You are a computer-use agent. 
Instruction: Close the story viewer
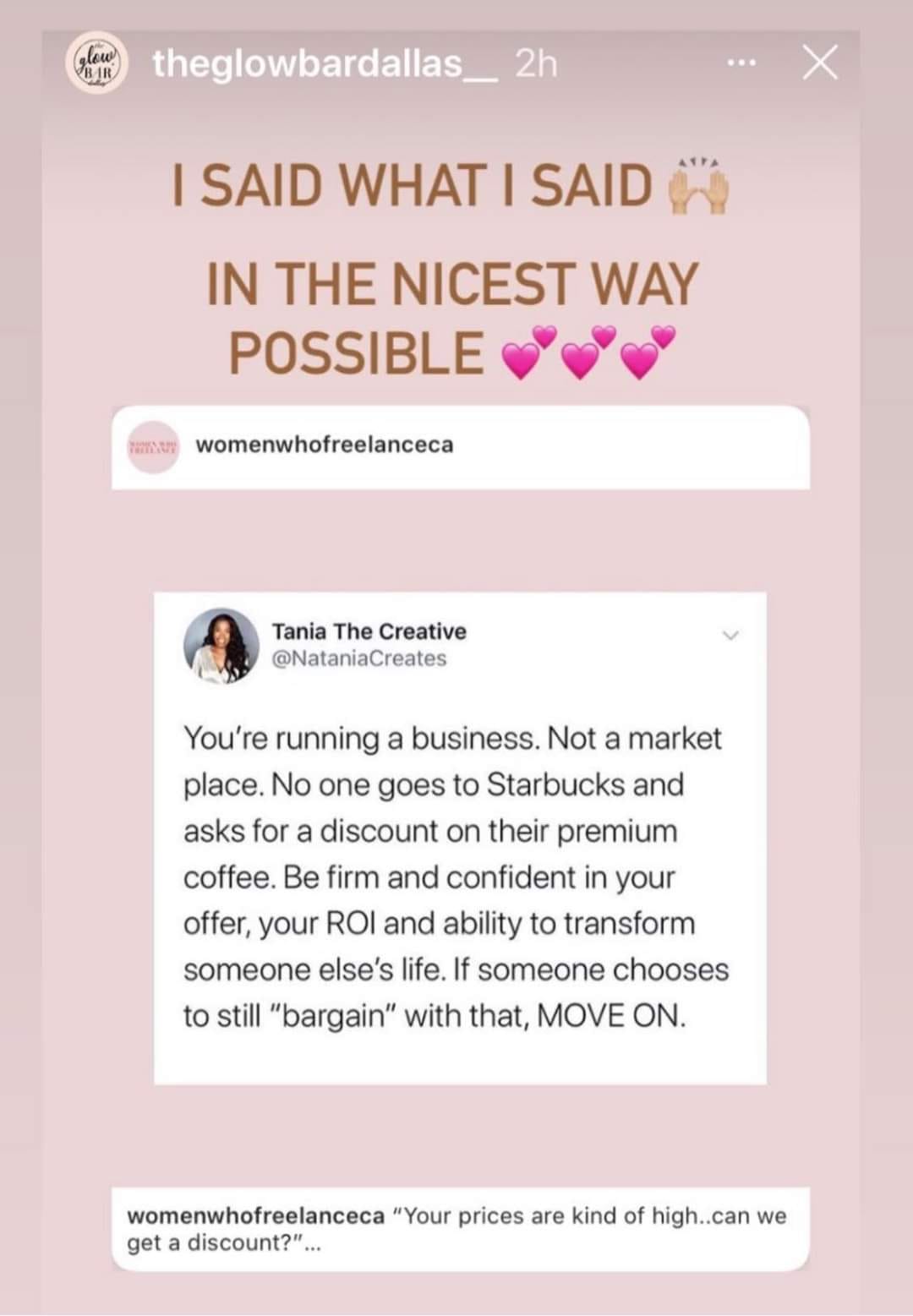[819, 63]
